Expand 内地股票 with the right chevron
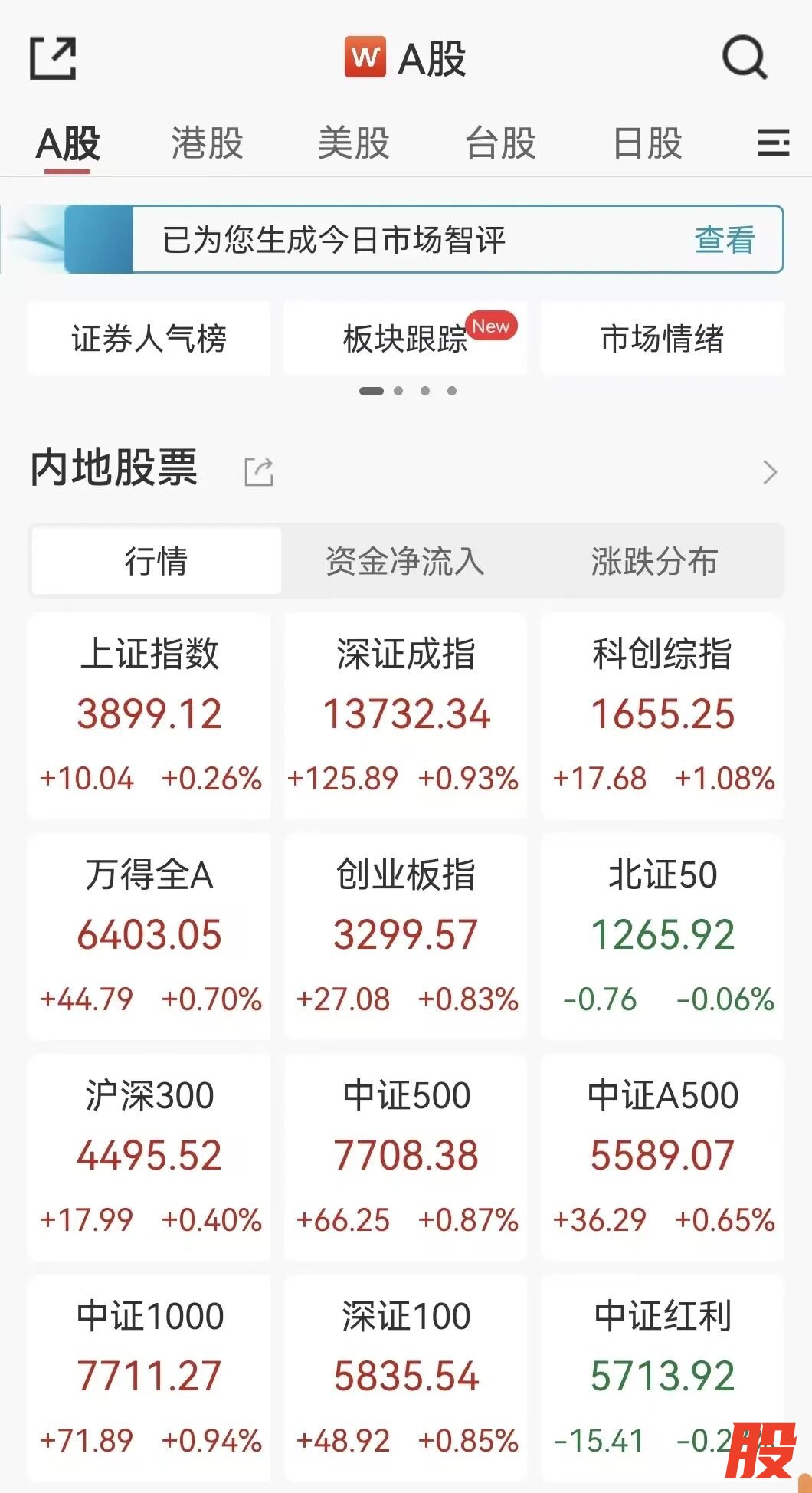 tap(770, 471)
